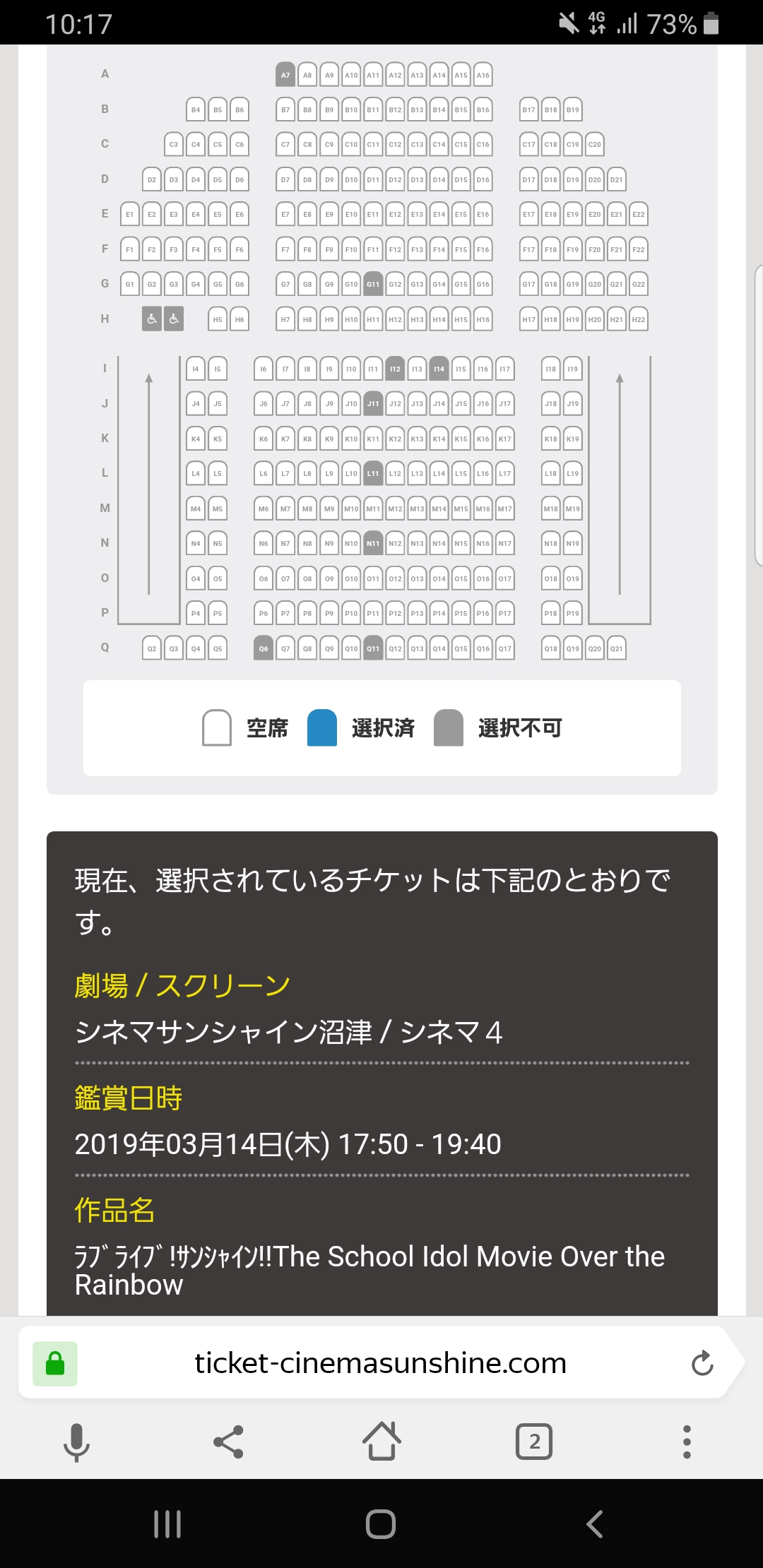Select seat Q20 in the back row
763x1568 pixels.
pyautogui.click(x=595, y=648)
